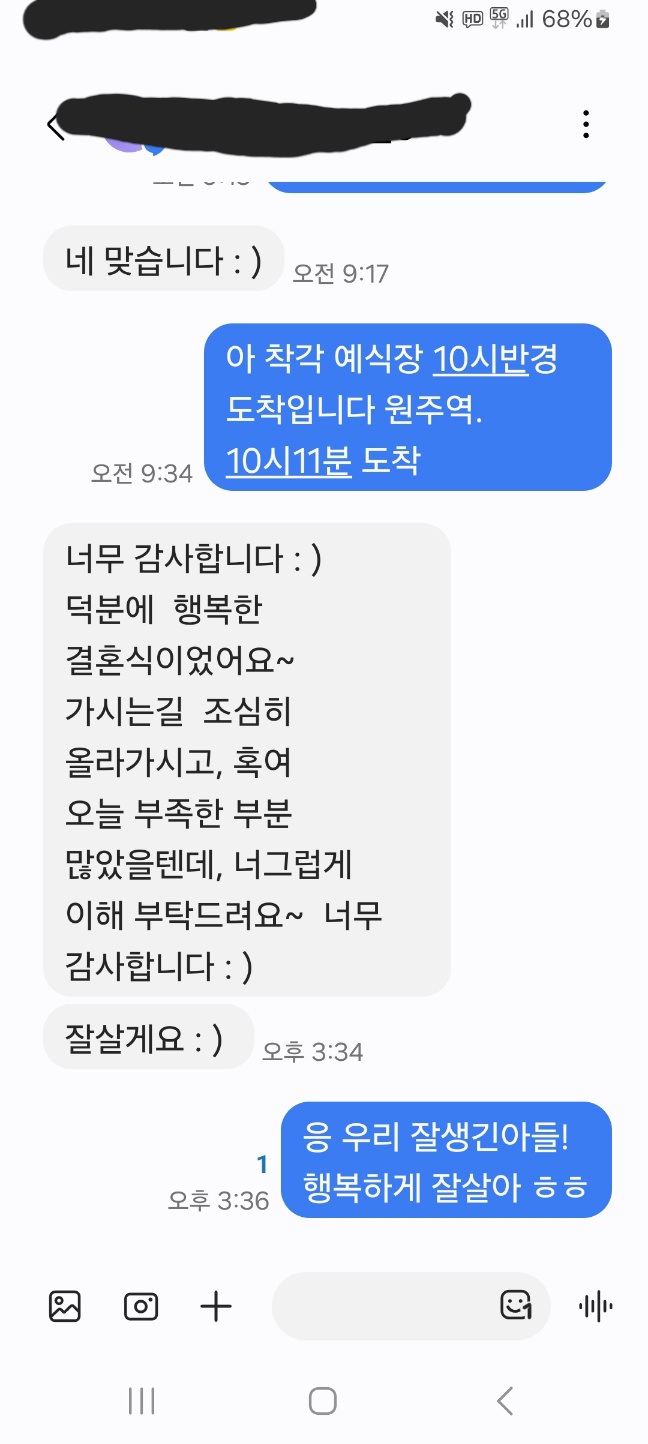Open the sticker and emoji picker
Screen dimensions: 648x1444
(515, 1305)
